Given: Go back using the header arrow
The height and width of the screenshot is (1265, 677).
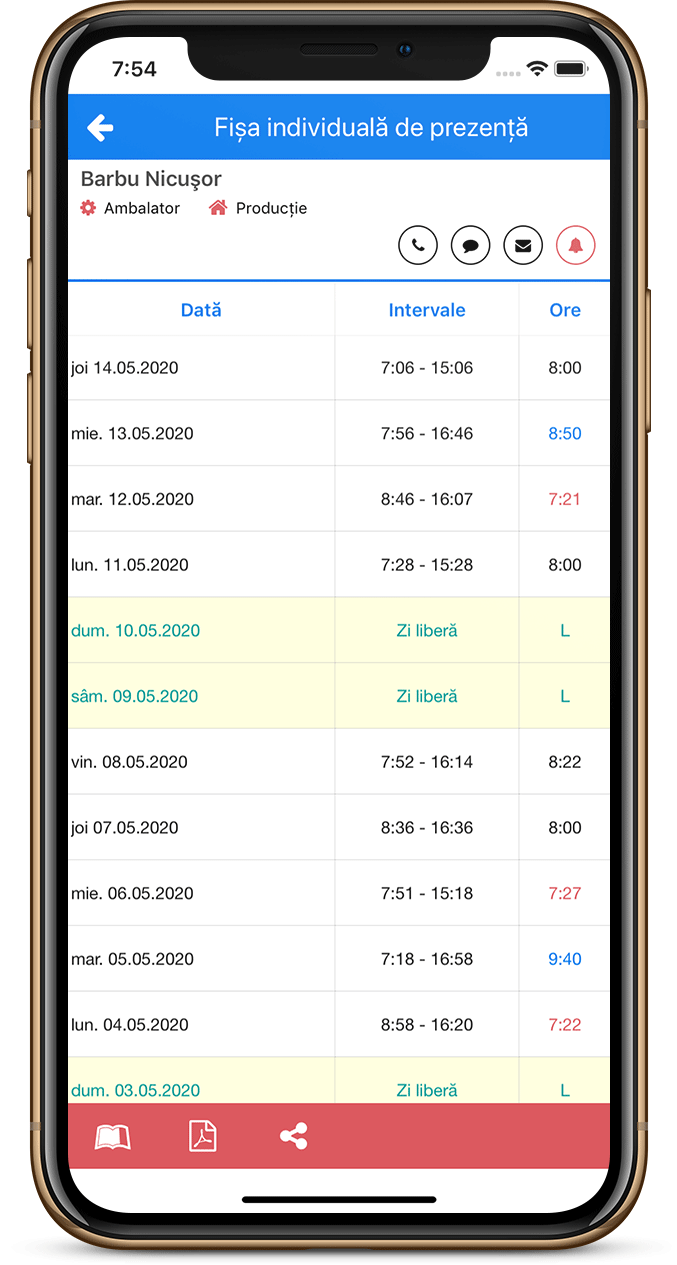Looking at the screenshot, I should point(100,128).
